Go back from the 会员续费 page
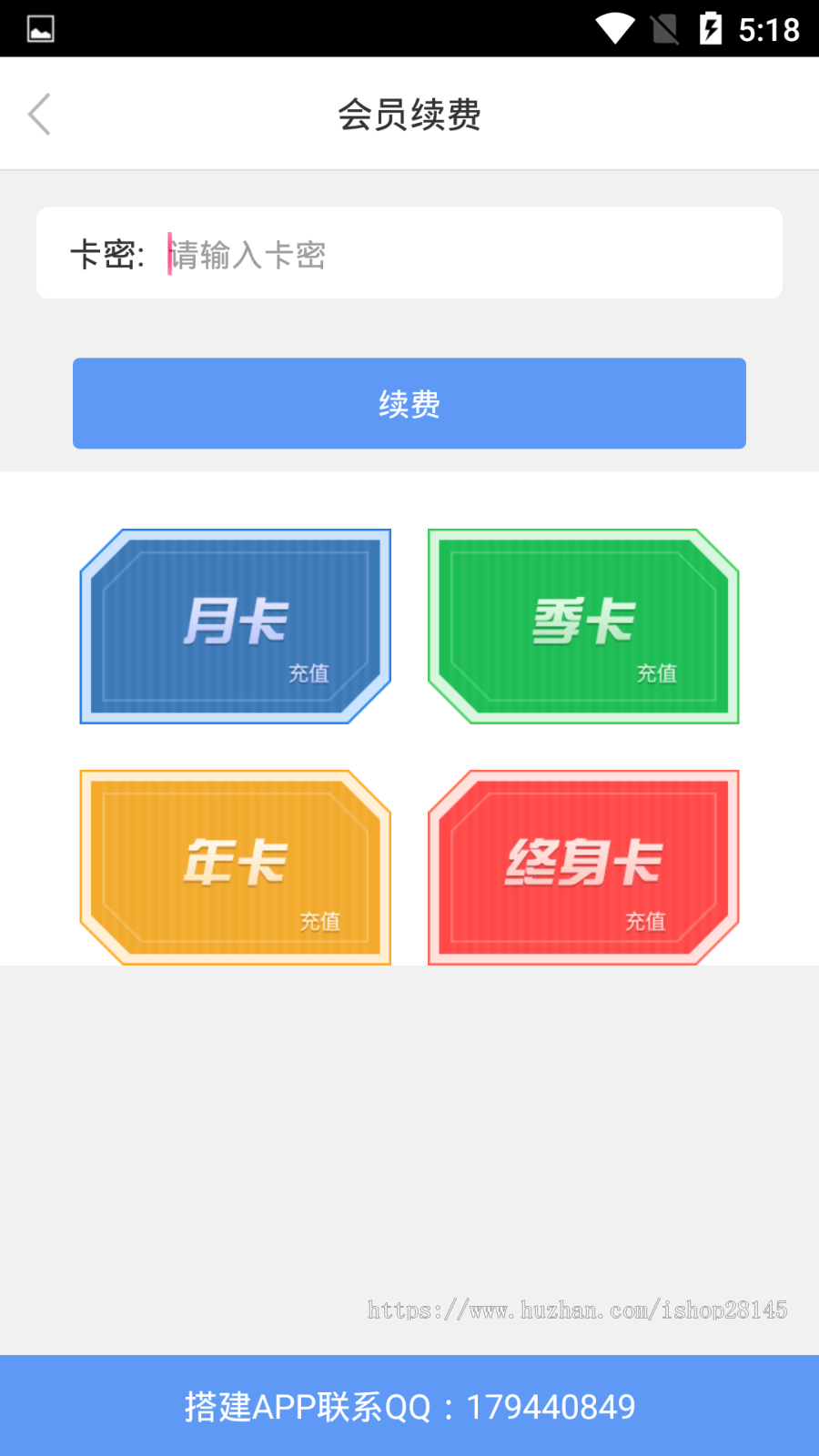The height and width of the screenshot is (1456, 819). tap(40, 115)
